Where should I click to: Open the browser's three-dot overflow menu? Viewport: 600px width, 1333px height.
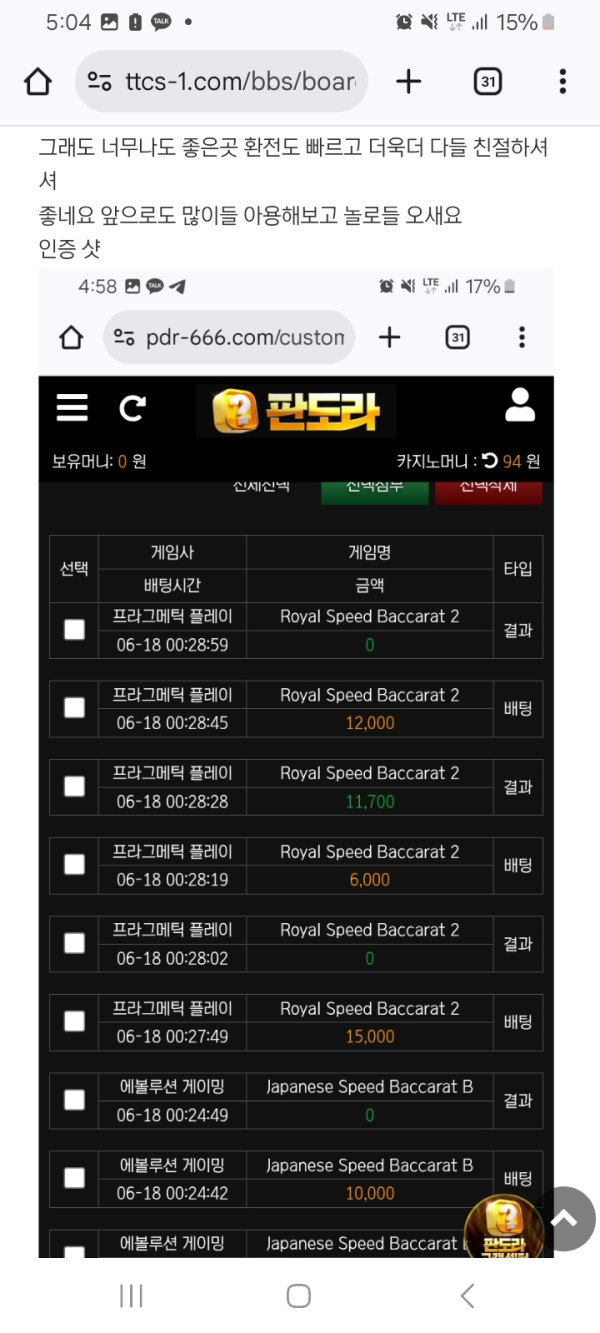pos(563,82)
